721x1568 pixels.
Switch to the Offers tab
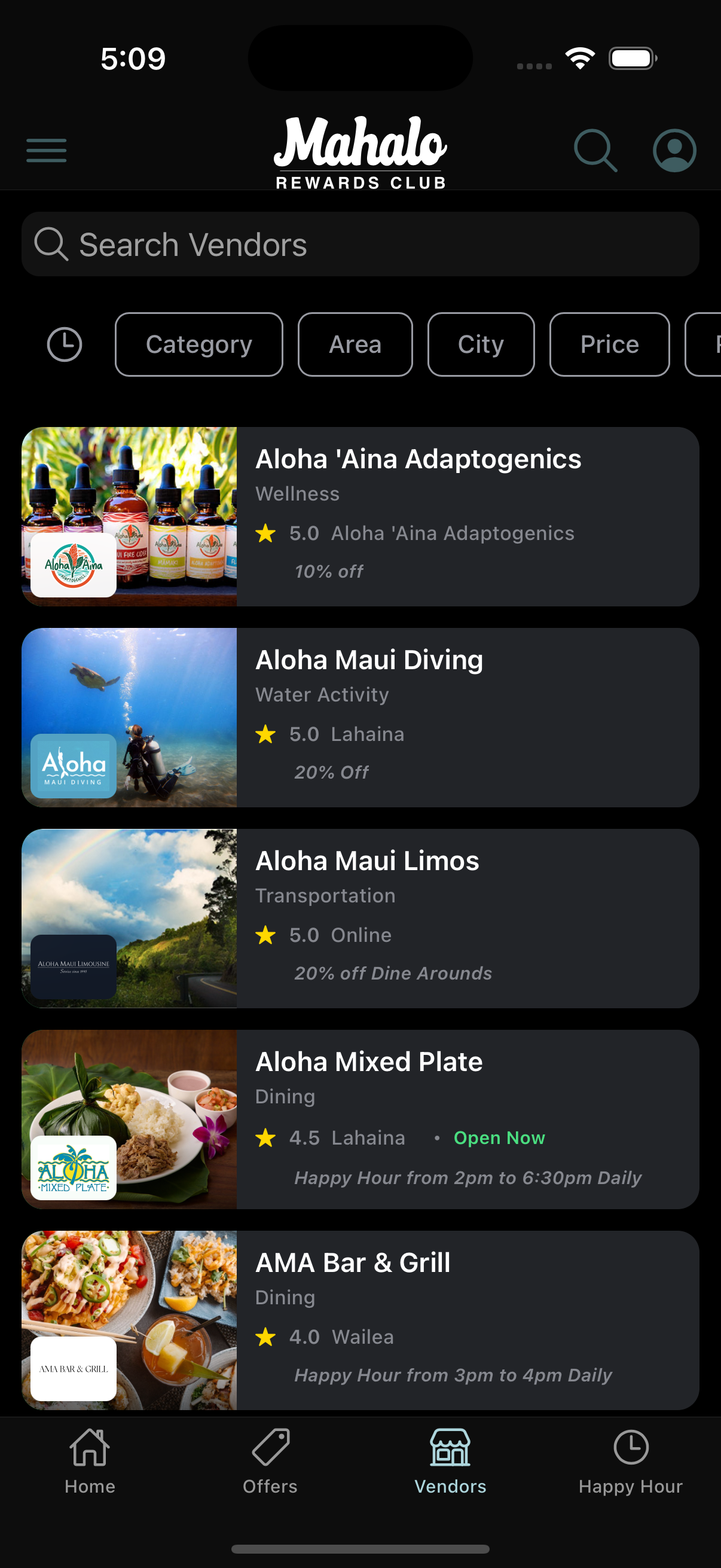(x=270, y=1461)
